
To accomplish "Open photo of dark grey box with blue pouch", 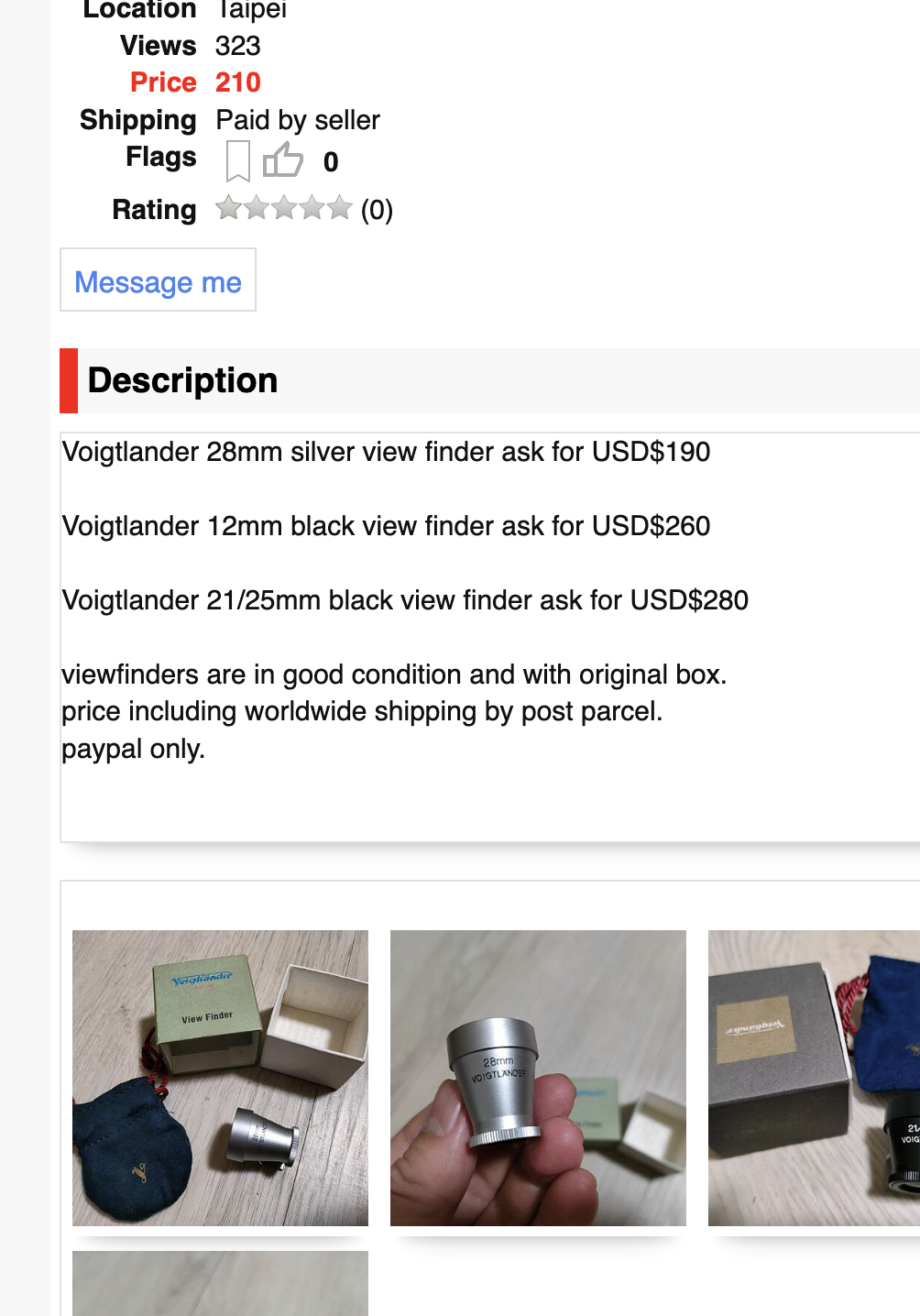I will (x=814, y=1078).
